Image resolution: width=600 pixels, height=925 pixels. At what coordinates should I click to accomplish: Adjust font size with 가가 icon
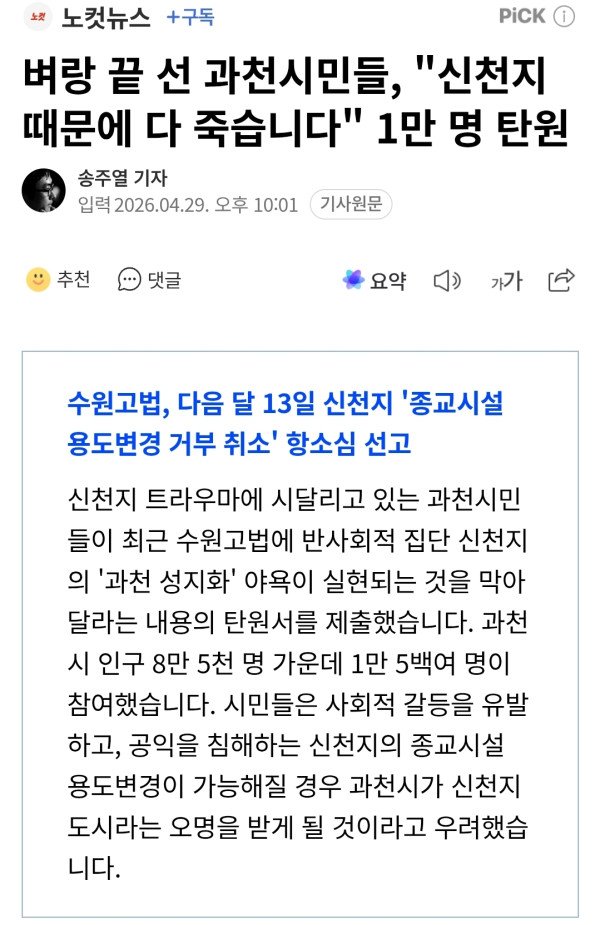click(506, 281)
